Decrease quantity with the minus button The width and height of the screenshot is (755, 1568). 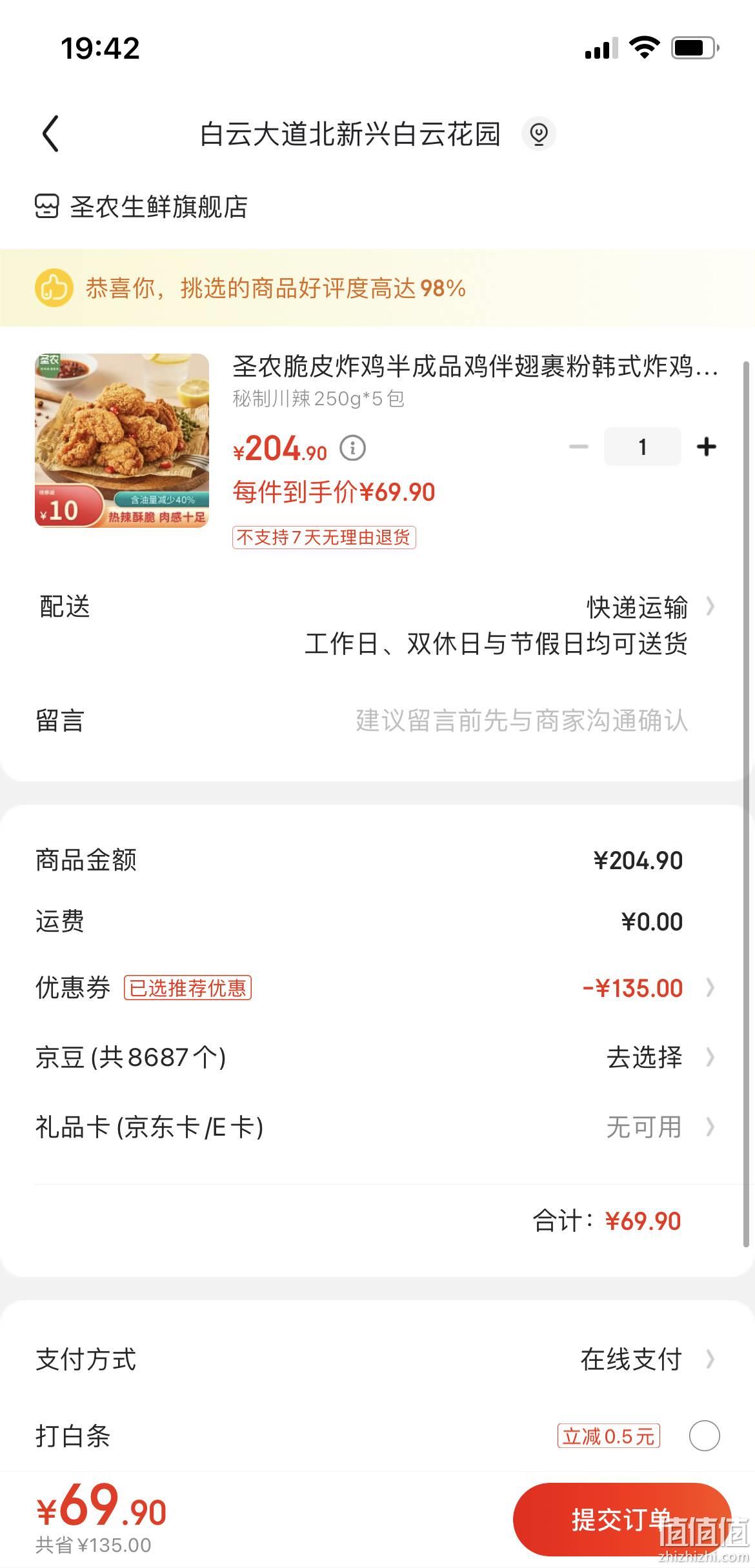point(579,447)
